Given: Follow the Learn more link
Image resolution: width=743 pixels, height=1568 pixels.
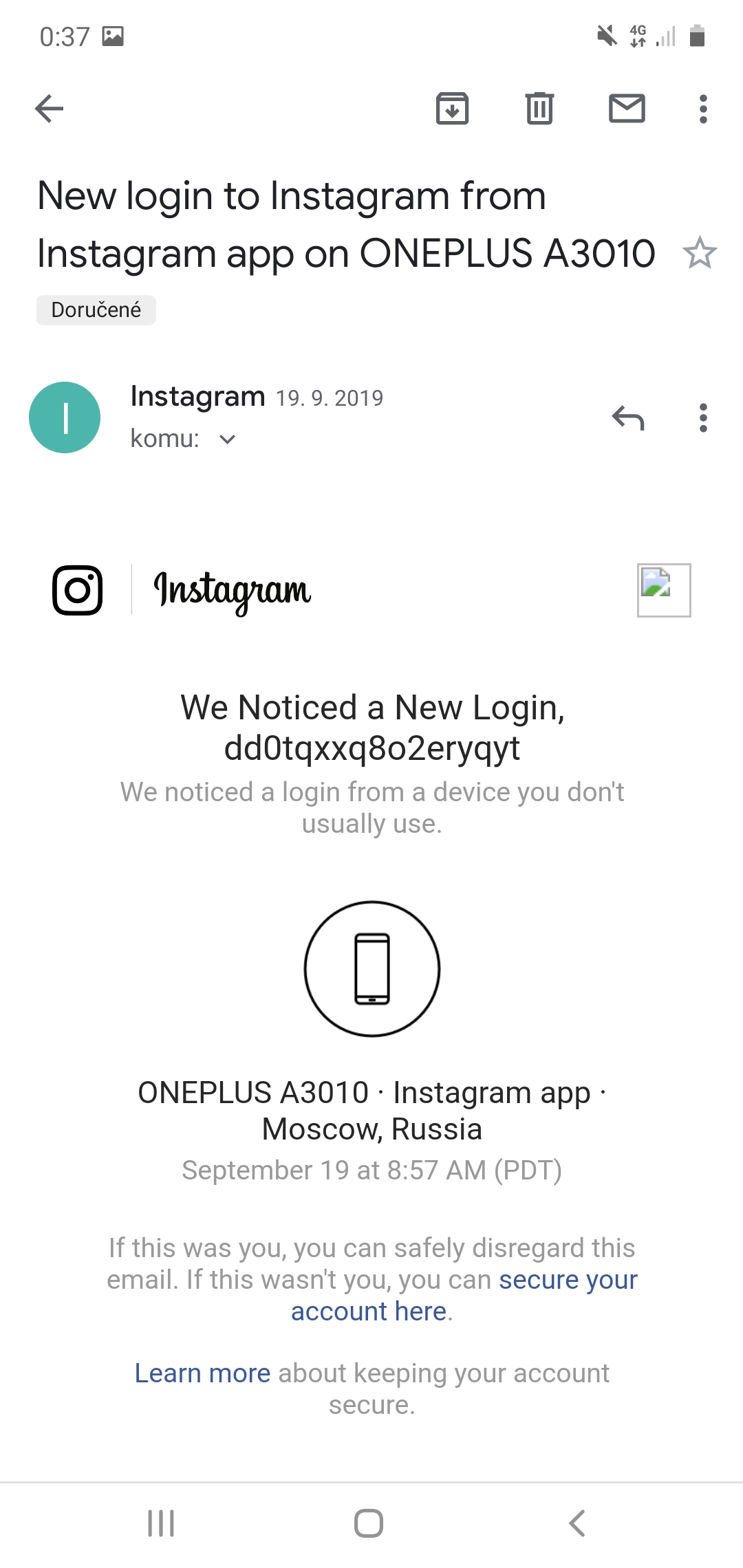Looking at the screenshot, I should (x=202, y=1373).
